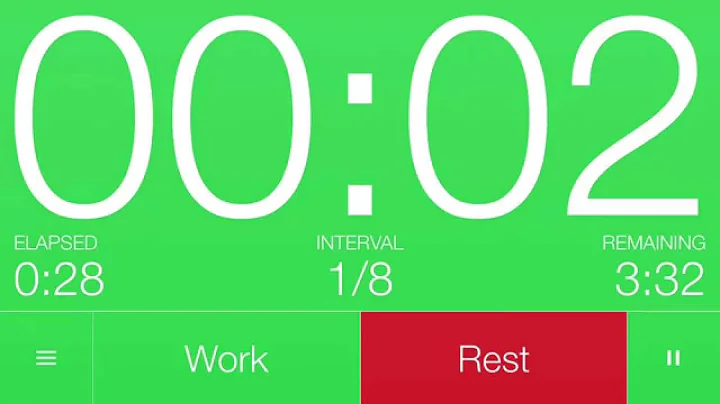Select the Work interval
The image size is (720, 404).
click(227, 358)
